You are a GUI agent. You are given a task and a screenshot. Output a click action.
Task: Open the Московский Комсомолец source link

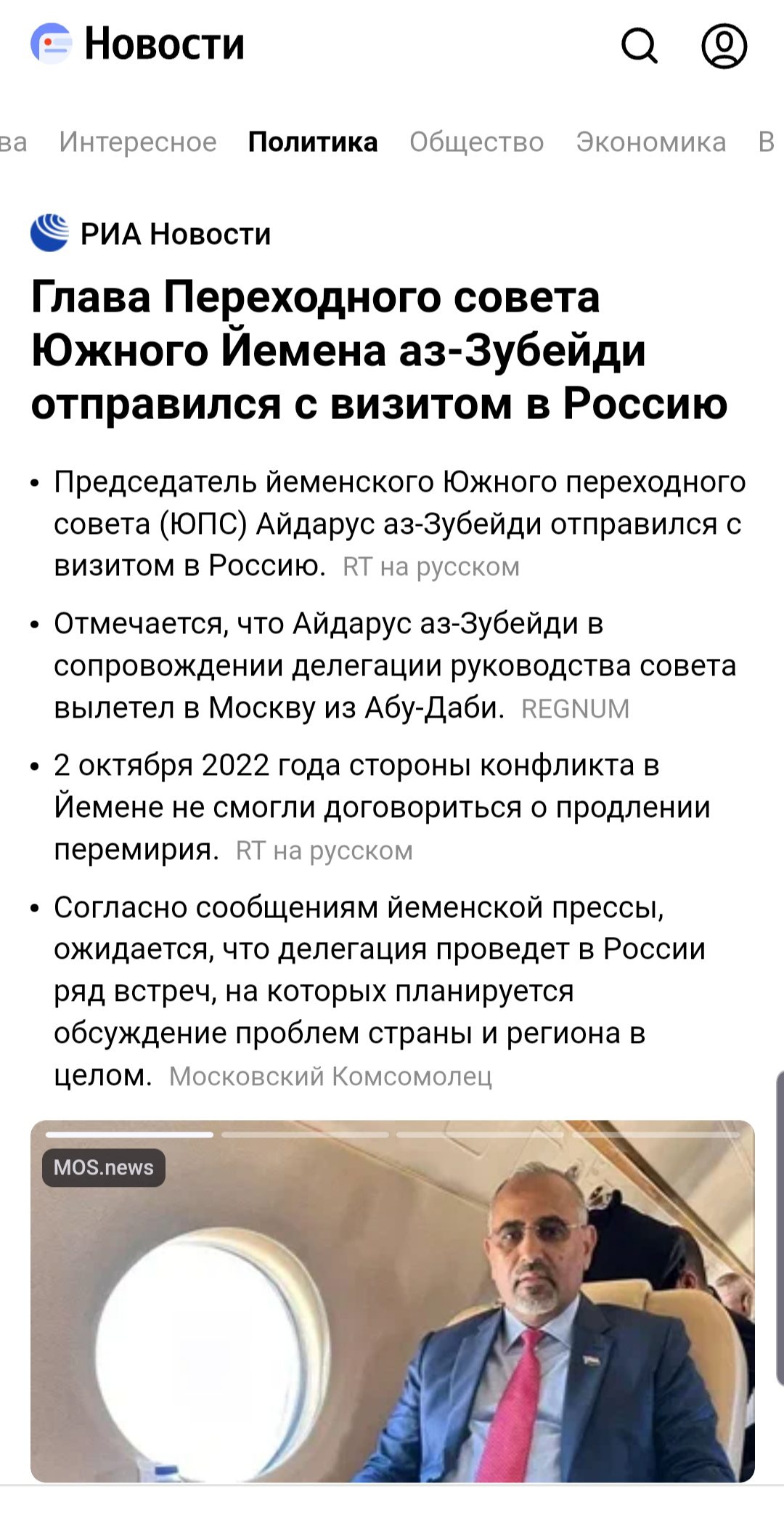(x=330, y=1076)
